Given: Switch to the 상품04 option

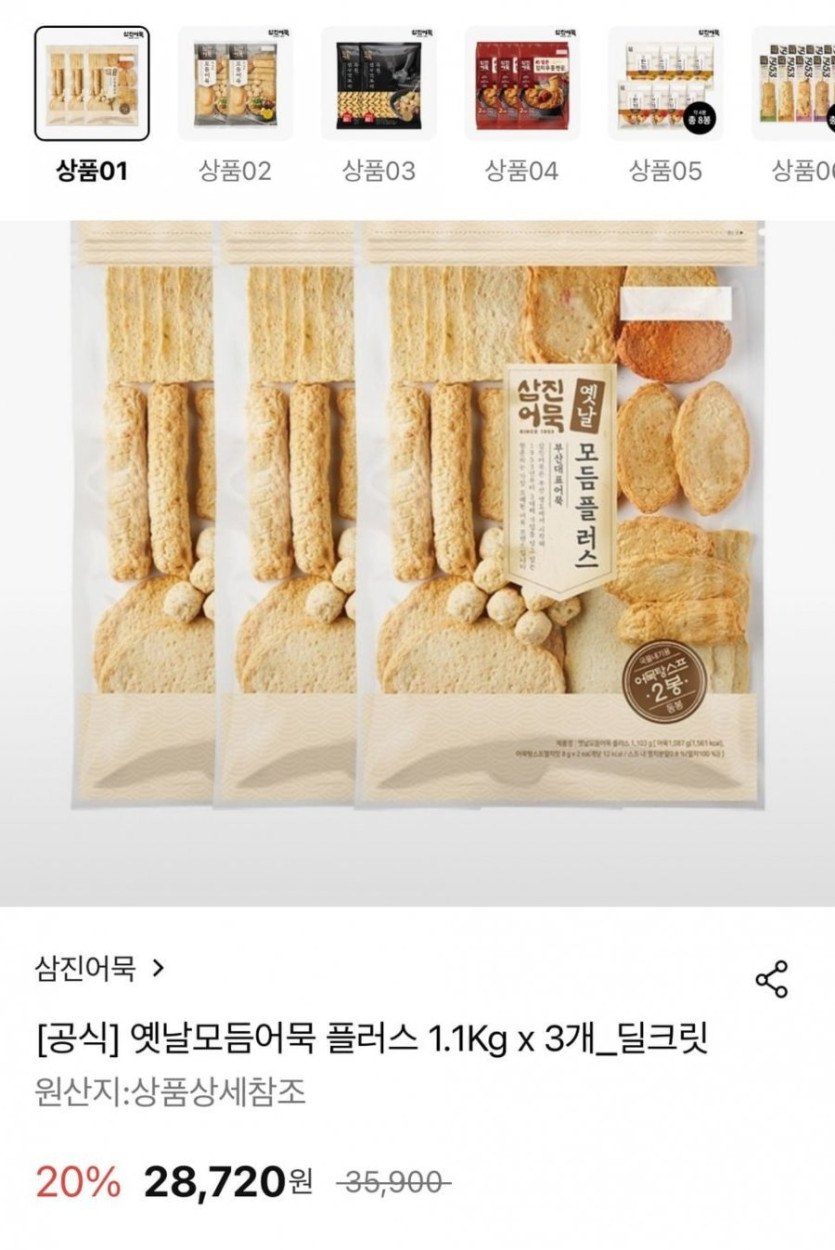Looking at the screenshot, I should [x=521, y=84].
